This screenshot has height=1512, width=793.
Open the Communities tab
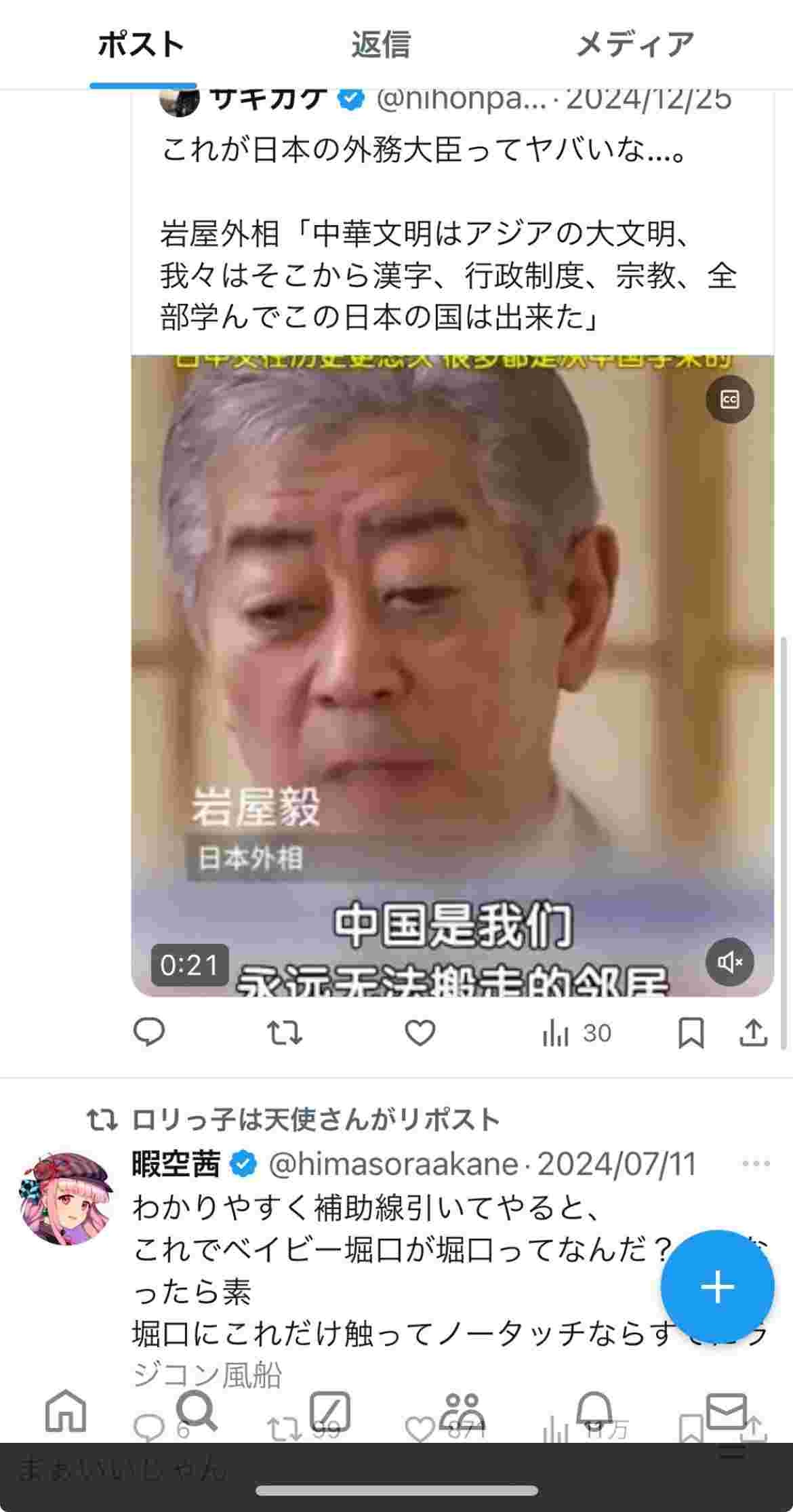coord(465,1412)
